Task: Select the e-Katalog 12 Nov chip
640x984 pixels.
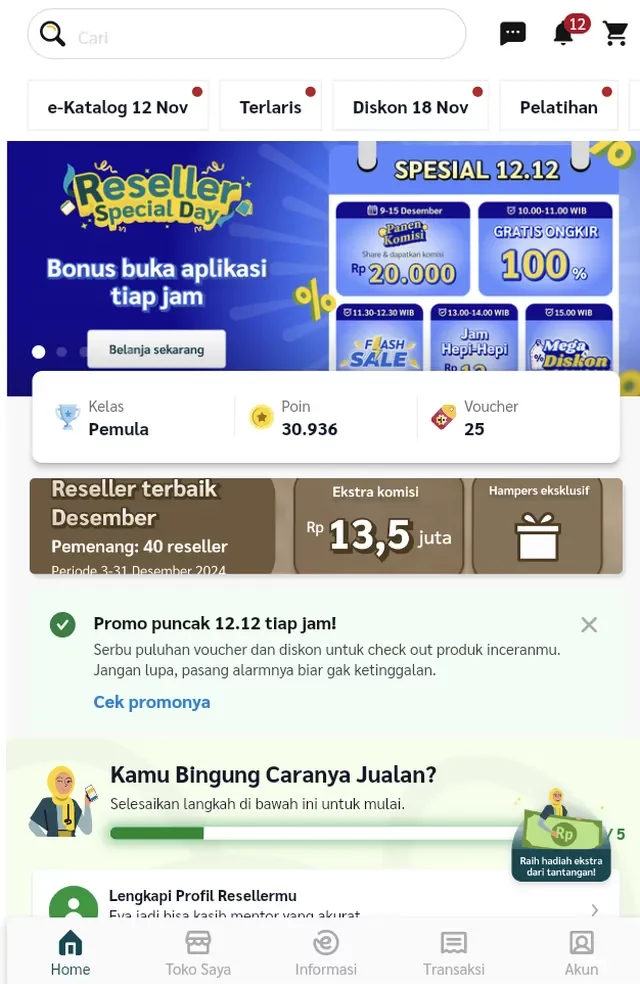Action: pos(118,107)
